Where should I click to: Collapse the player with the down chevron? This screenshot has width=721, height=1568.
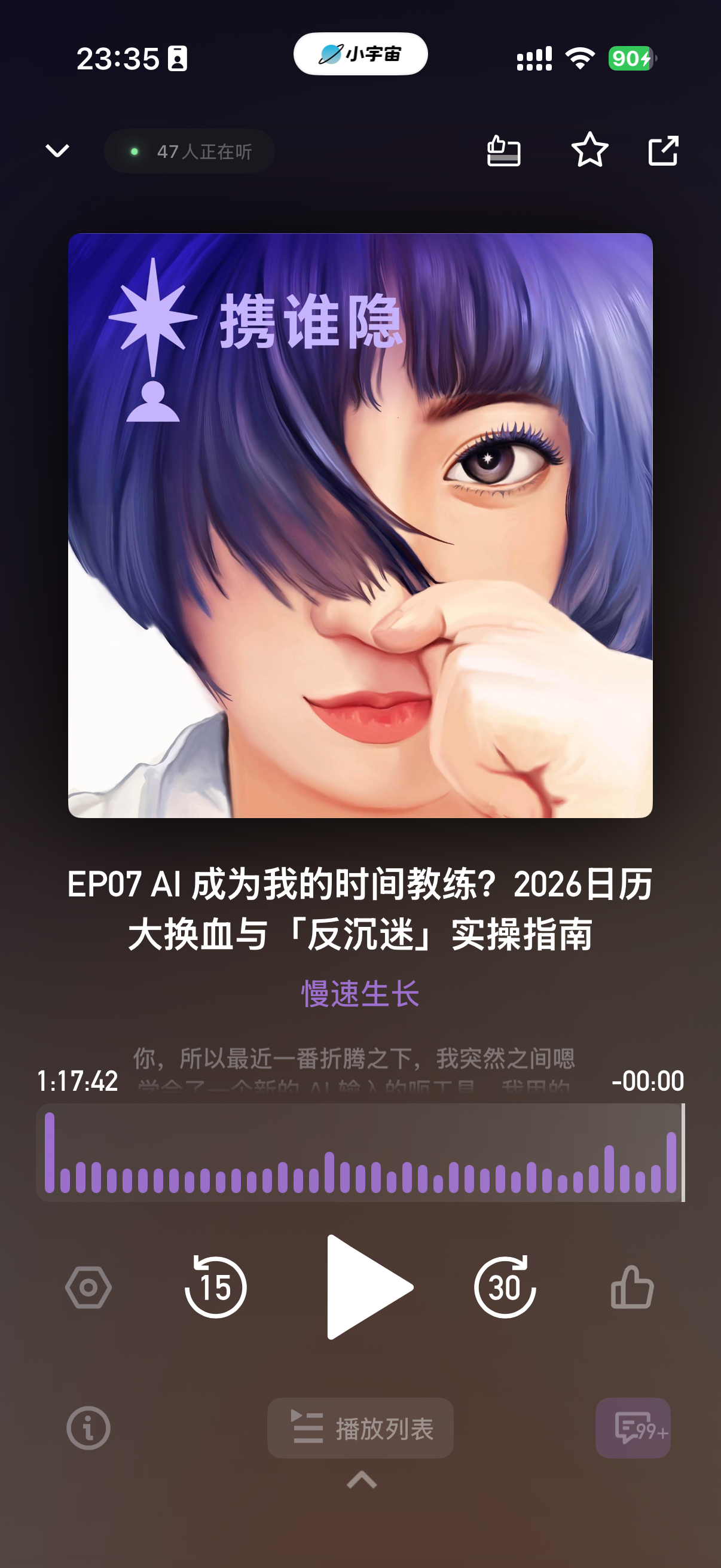pos(58,150)
